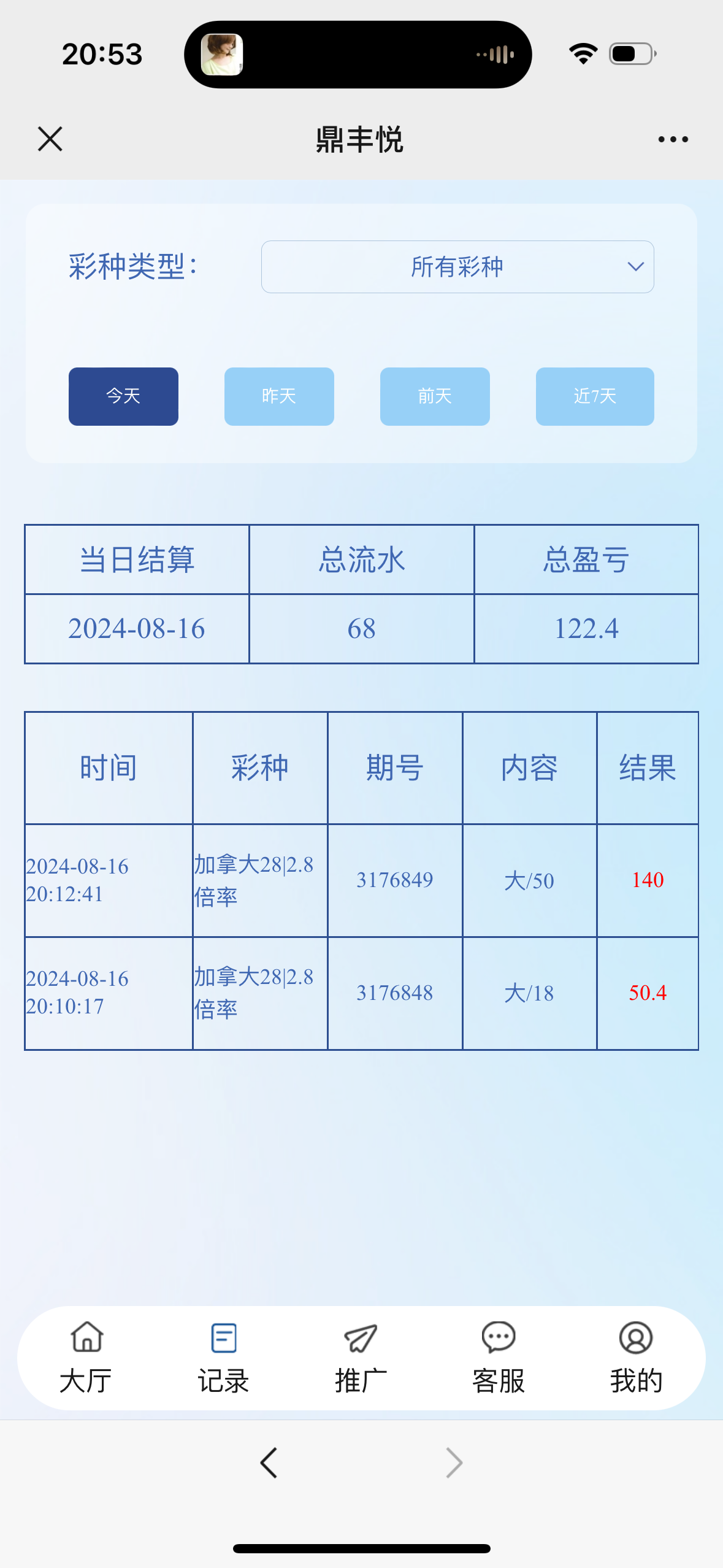Switch to the 推广 tab
This screenshot has width=723, height=1568.
coord(361,1357)
